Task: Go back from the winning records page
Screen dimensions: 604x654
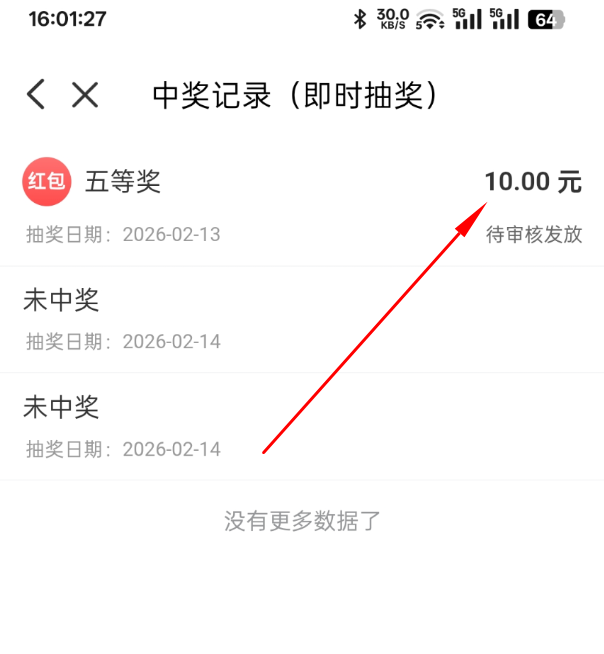Action: pyautogui.click(x=36, y=94)
